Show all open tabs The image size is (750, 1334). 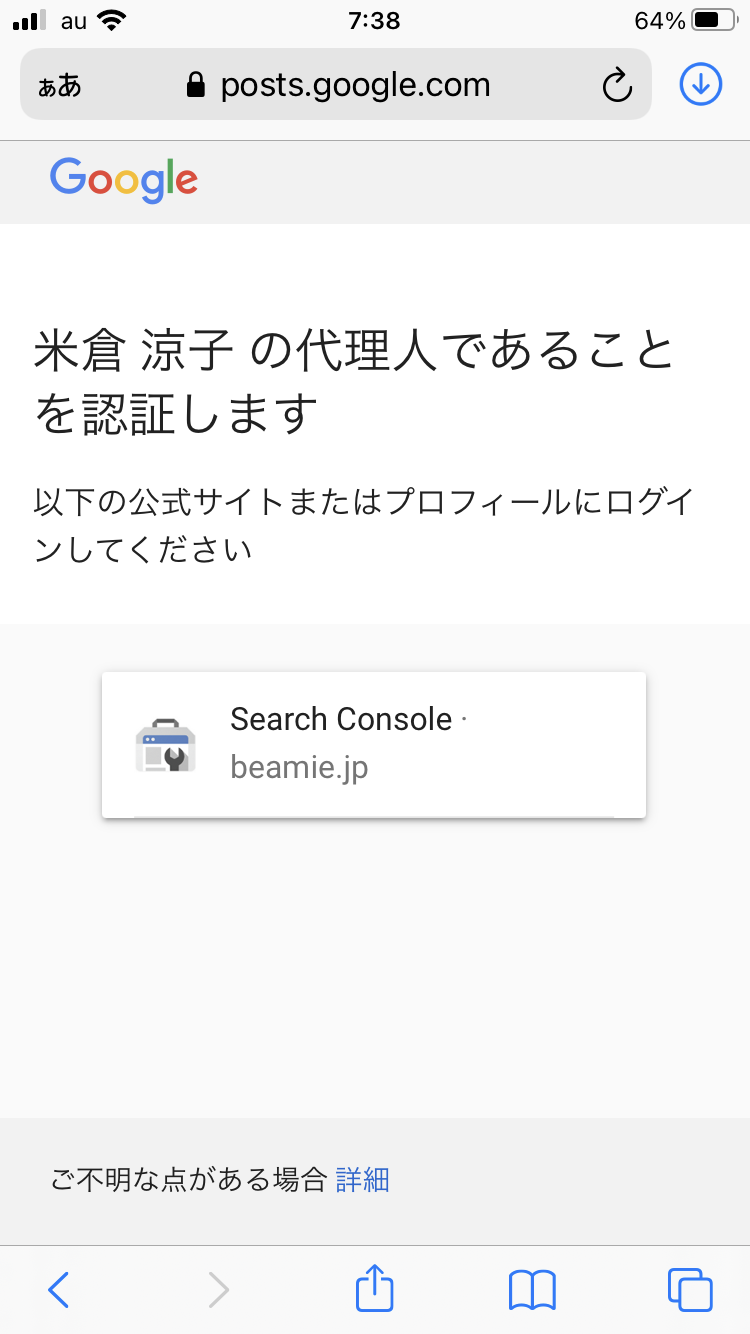(690, 1290)
